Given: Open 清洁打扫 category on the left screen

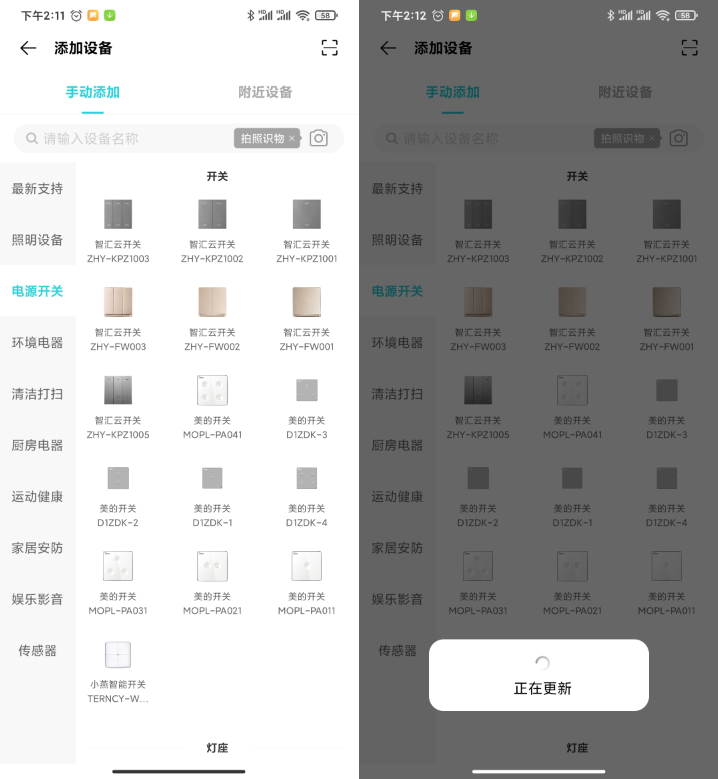Looking at the screenshot, I should [38, 394].
